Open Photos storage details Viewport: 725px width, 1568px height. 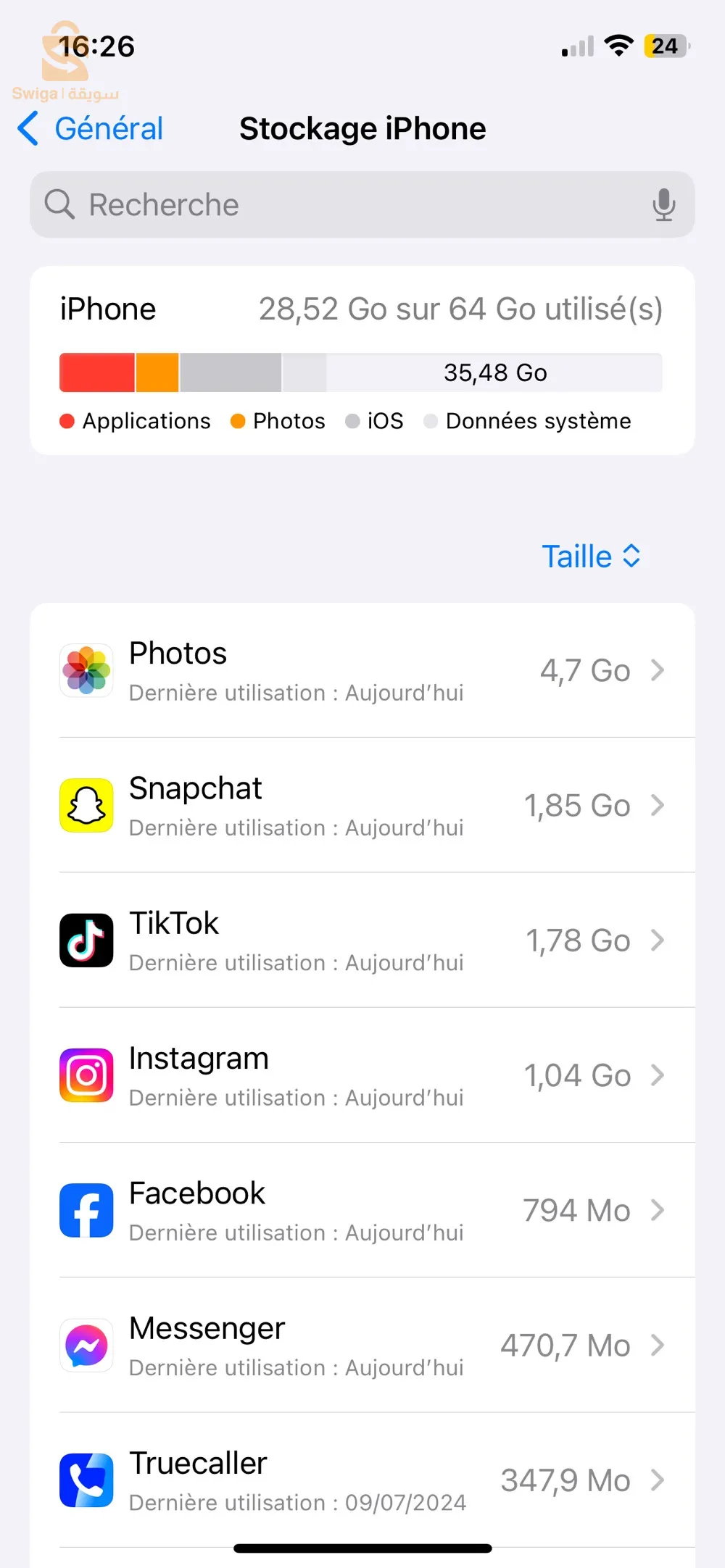(362, 670)
